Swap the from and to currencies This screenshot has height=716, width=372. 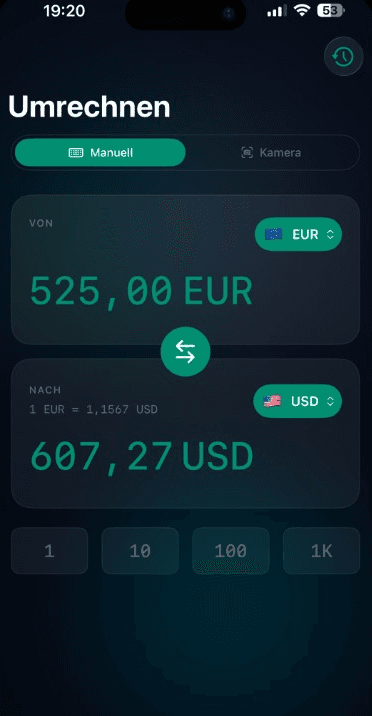(185, 352)
